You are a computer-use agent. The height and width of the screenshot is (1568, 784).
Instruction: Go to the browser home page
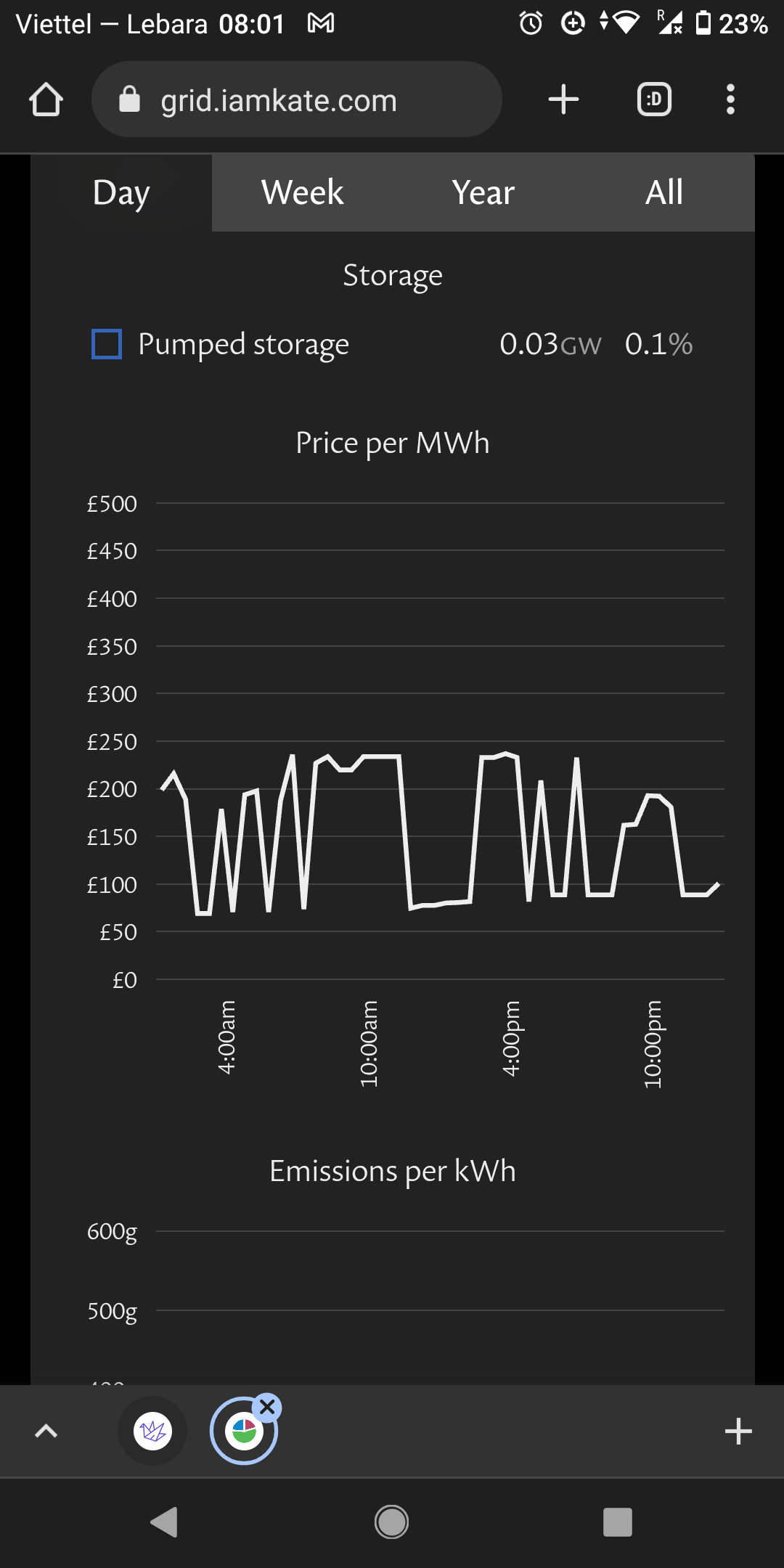46,99
